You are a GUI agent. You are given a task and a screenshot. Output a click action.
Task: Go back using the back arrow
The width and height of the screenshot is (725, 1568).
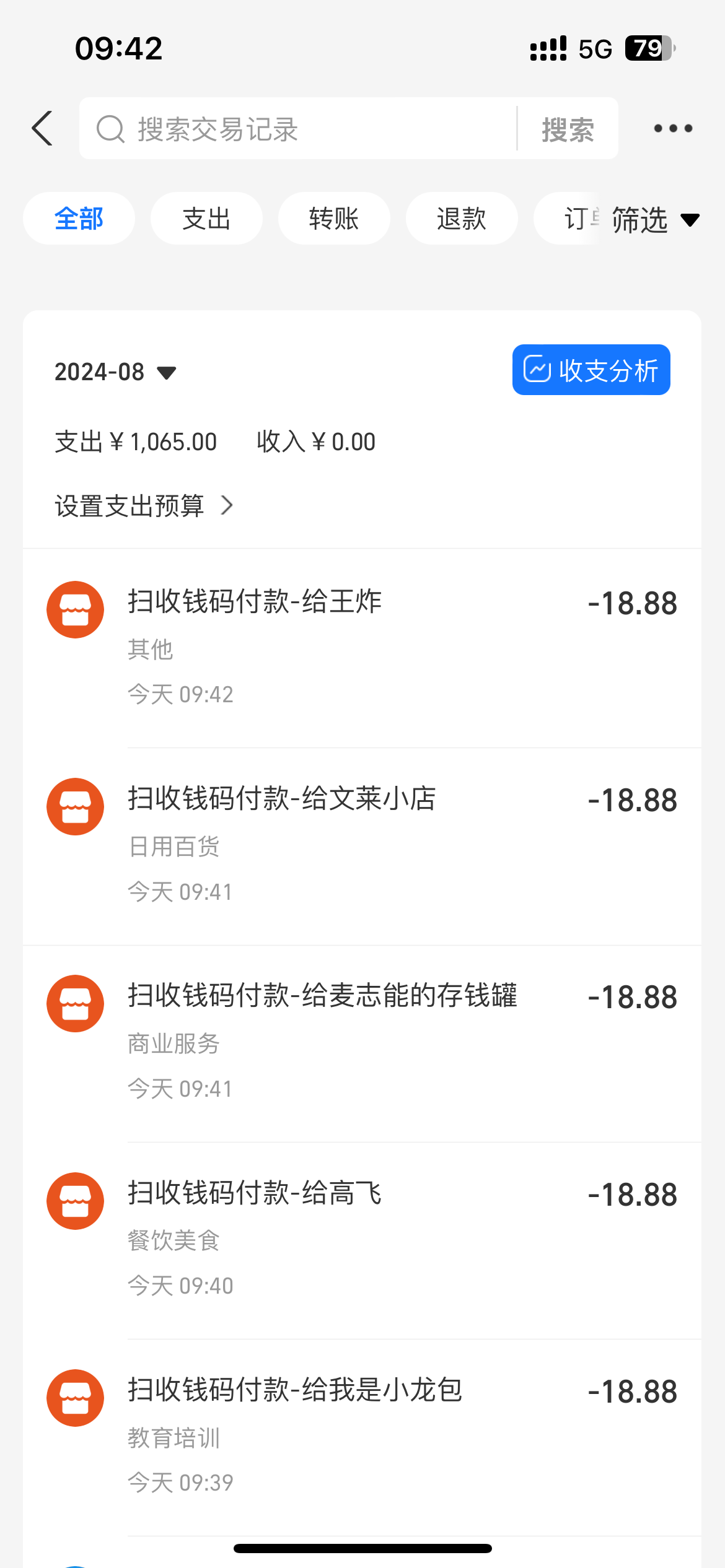click(x=42, y=129)
